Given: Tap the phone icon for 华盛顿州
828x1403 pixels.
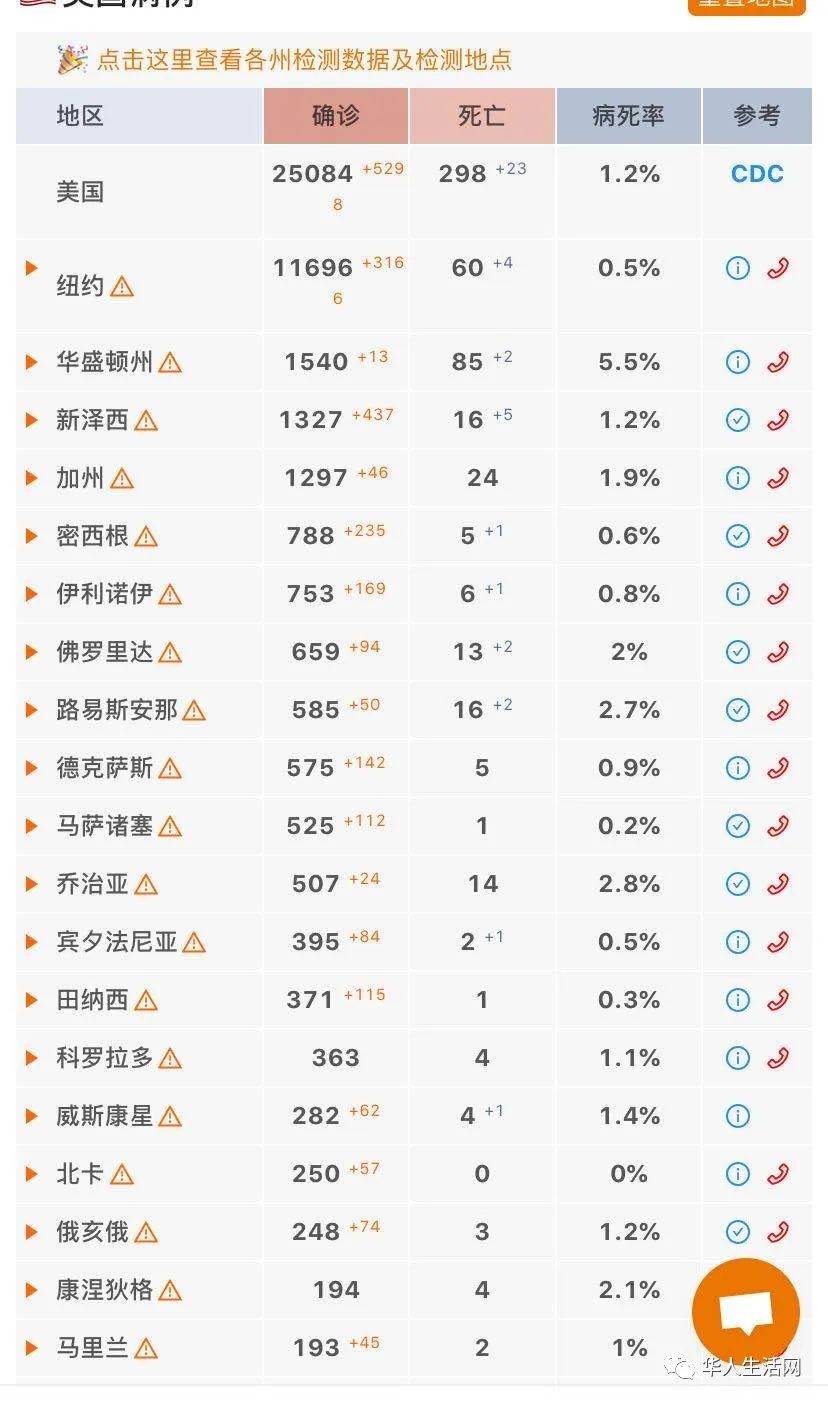Looking at the screenshot, I should coord(778,362).
